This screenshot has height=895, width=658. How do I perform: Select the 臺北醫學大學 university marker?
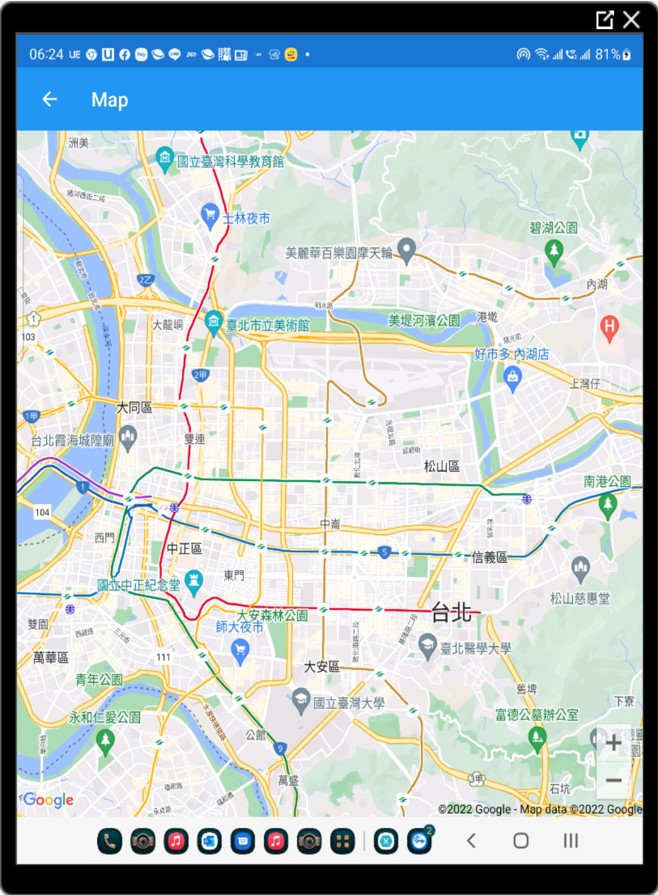pos(428,643)
